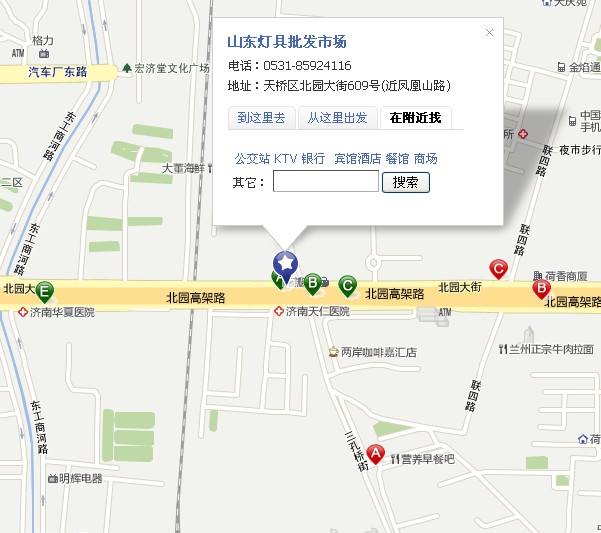Tap the blue star location pin

click(286, 264)
